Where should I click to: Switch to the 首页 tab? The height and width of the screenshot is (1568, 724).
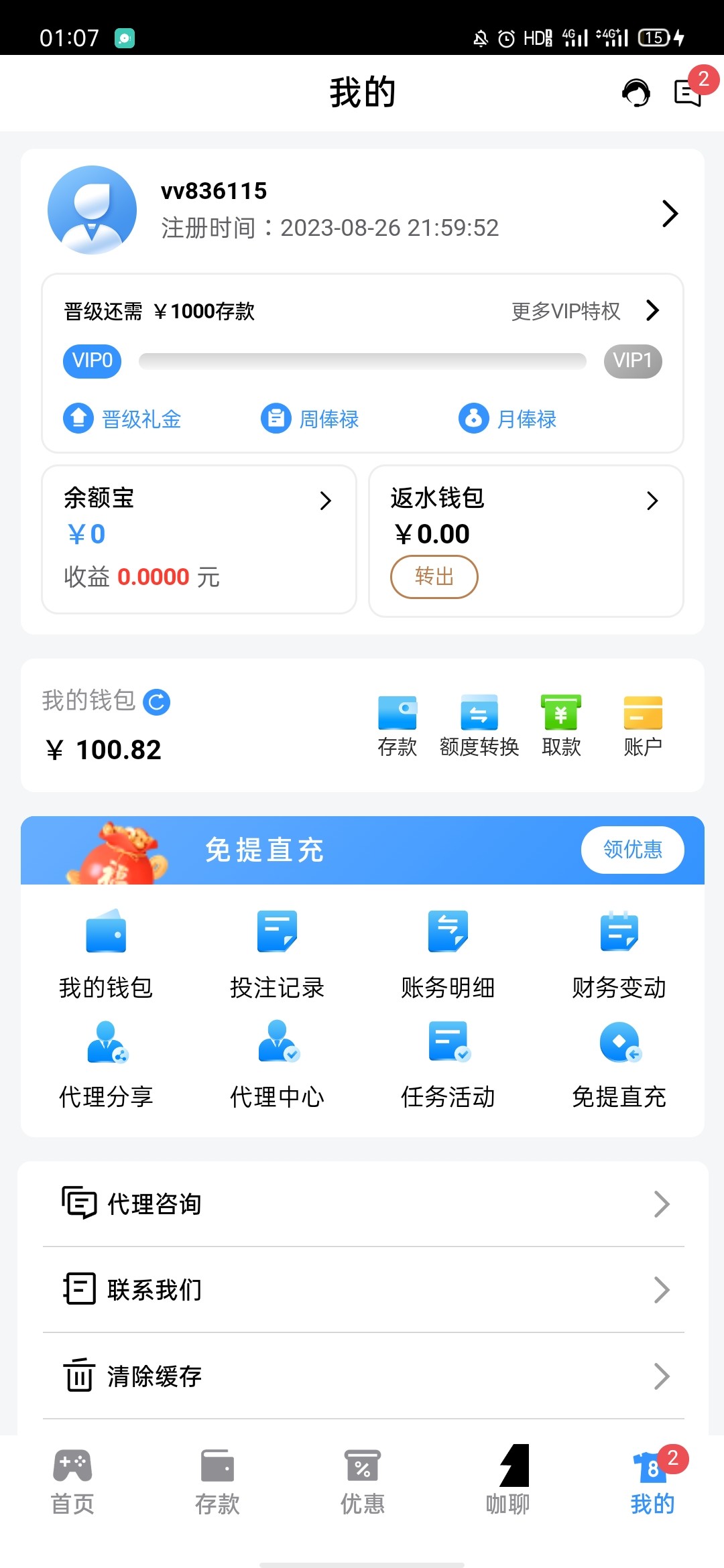coord(72,1482)
